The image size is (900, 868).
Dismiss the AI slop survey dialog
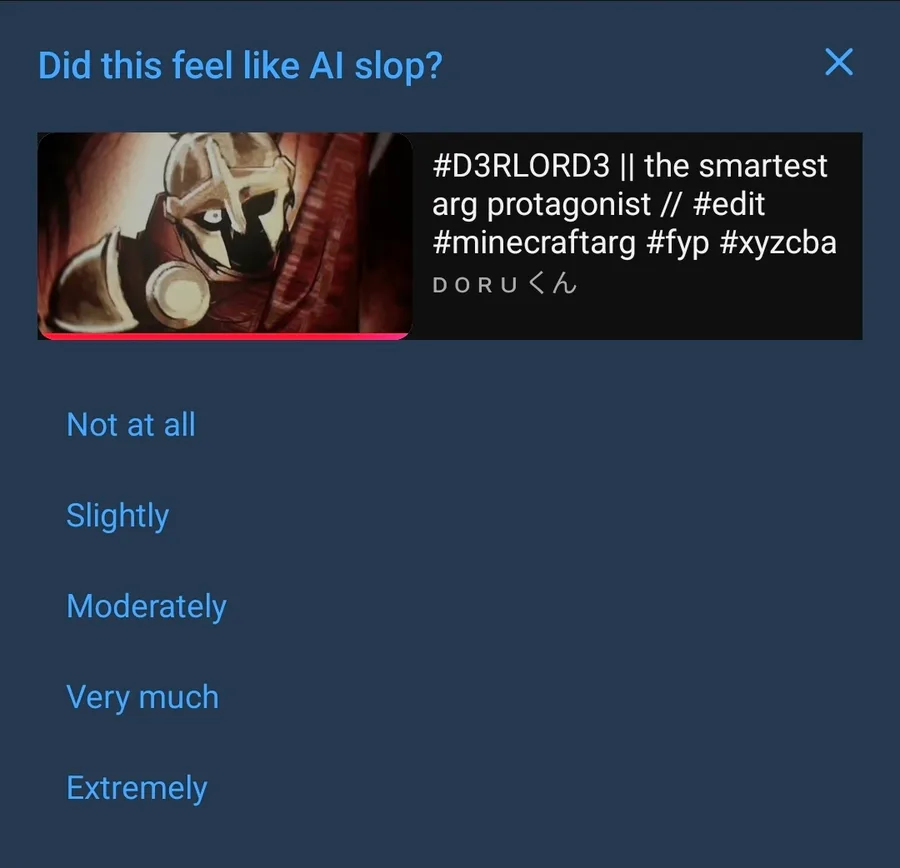(838, 63)
